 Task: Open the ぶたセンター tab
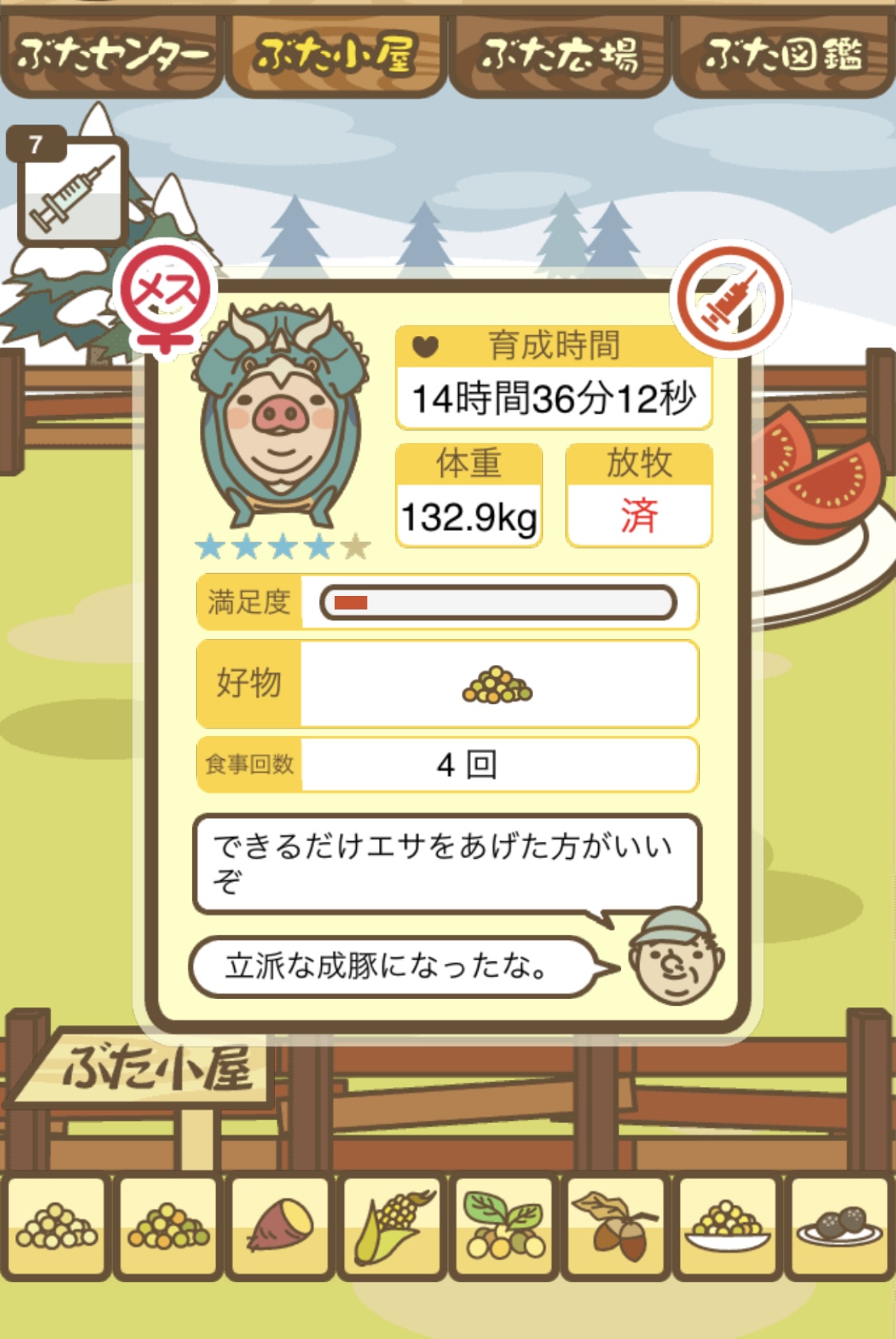(112, 55)
